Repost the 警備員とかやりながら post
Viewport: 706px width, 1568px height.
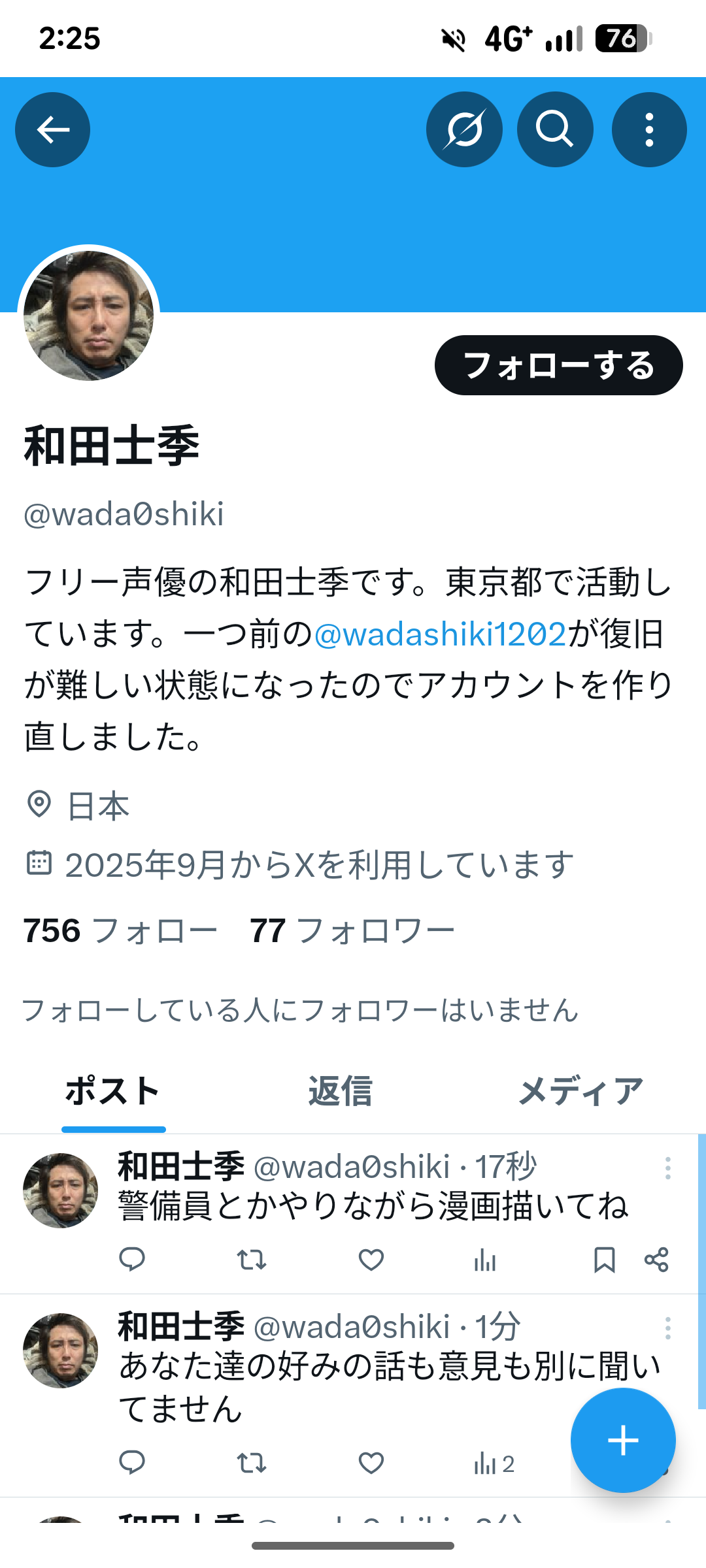(x=251, y=1259)
